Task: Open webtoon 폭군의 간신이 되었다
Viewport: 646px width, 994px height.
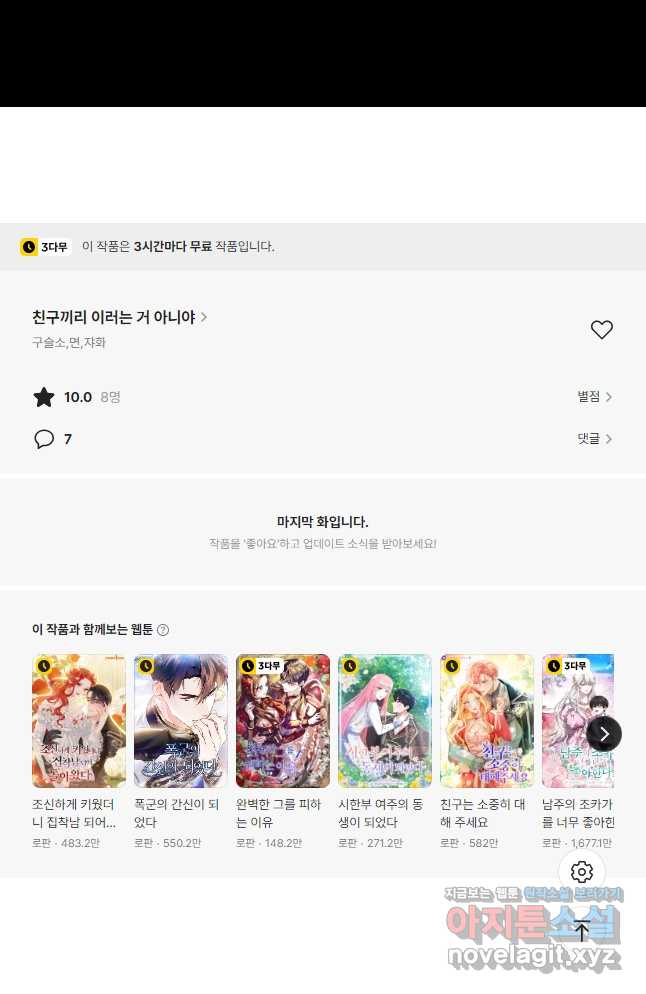Action: click(181, 721)
